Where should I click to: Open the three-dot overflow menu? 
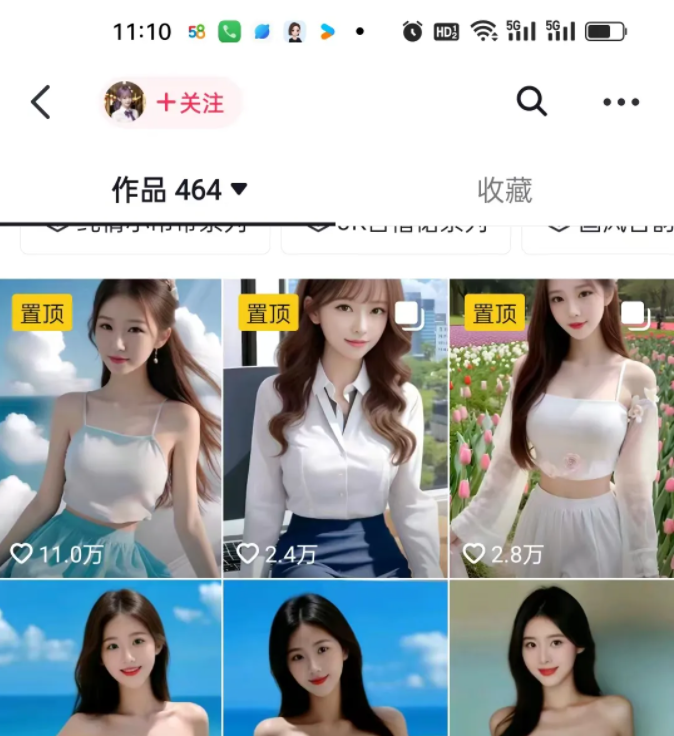(620, 102)
